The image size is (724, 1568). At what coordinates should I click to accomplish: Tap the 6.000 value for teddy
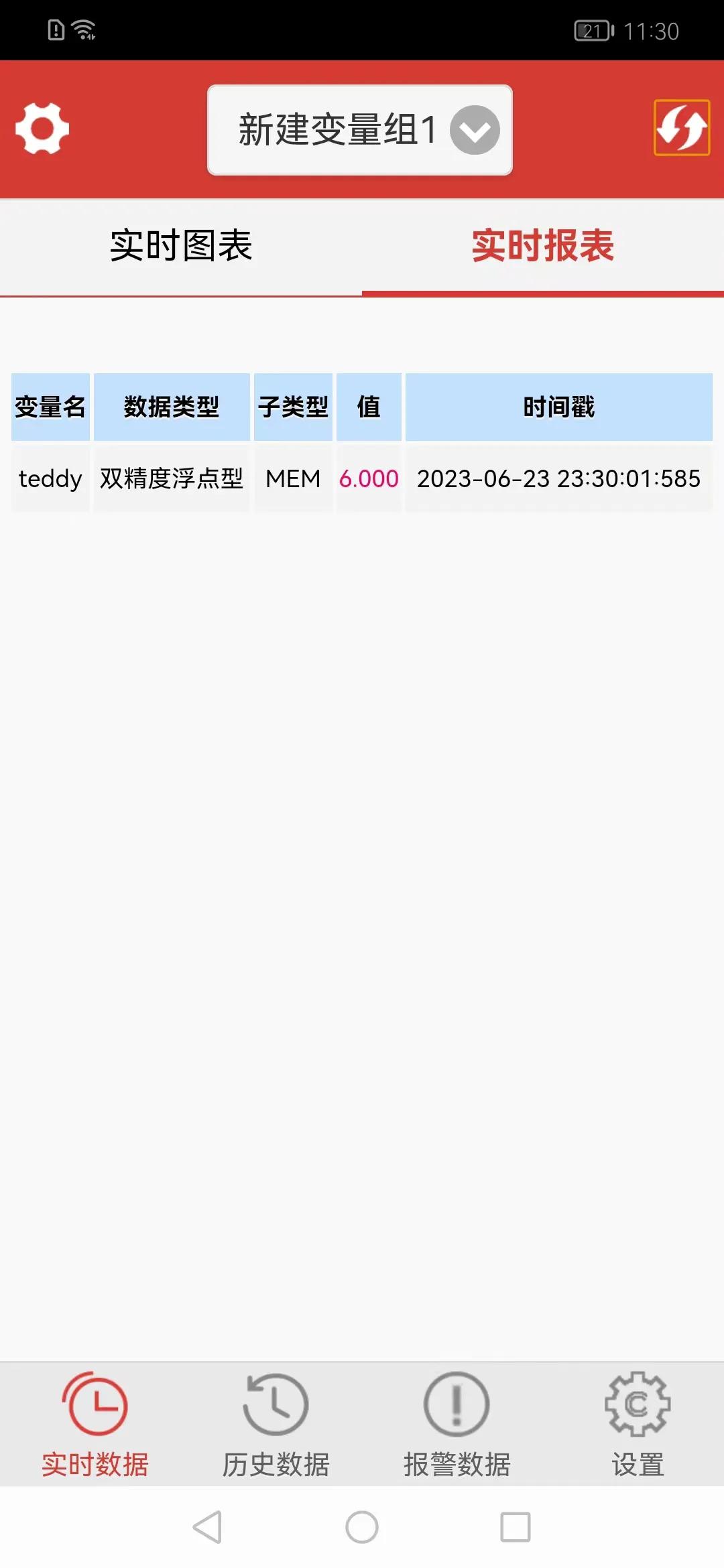368,478
